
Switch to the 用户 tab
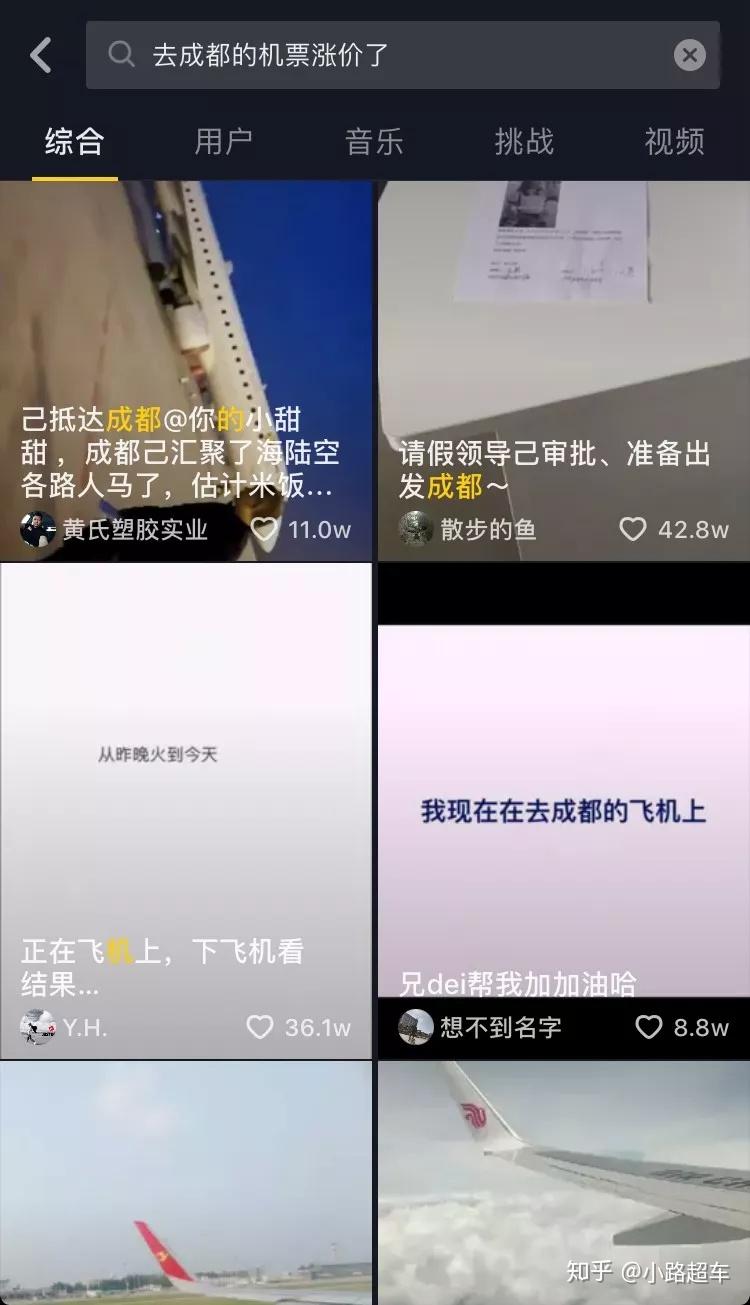tap(223, 142)
